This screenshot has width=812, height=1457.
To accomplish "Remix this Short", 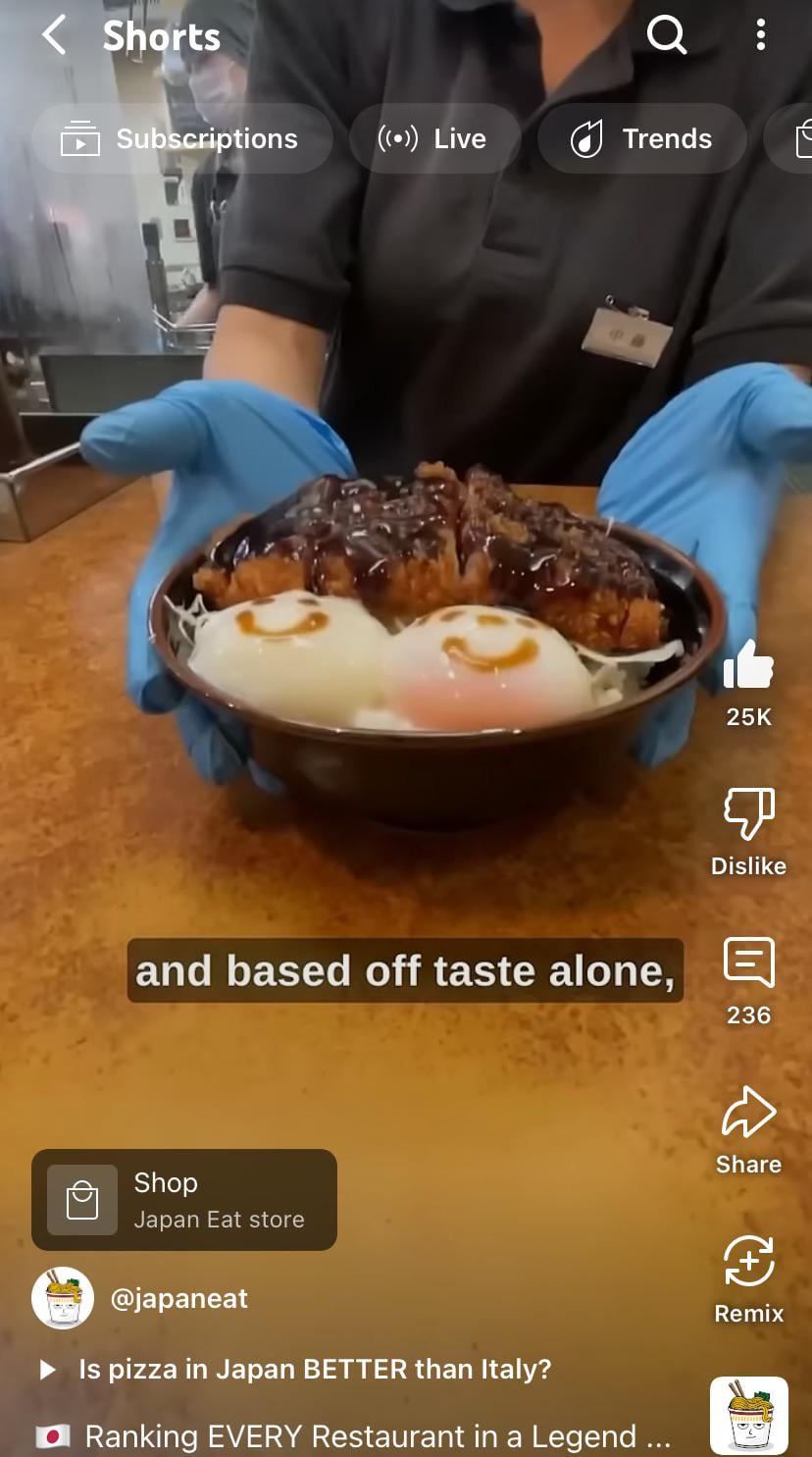I will pyautogui.click(x=749, y=1262).
